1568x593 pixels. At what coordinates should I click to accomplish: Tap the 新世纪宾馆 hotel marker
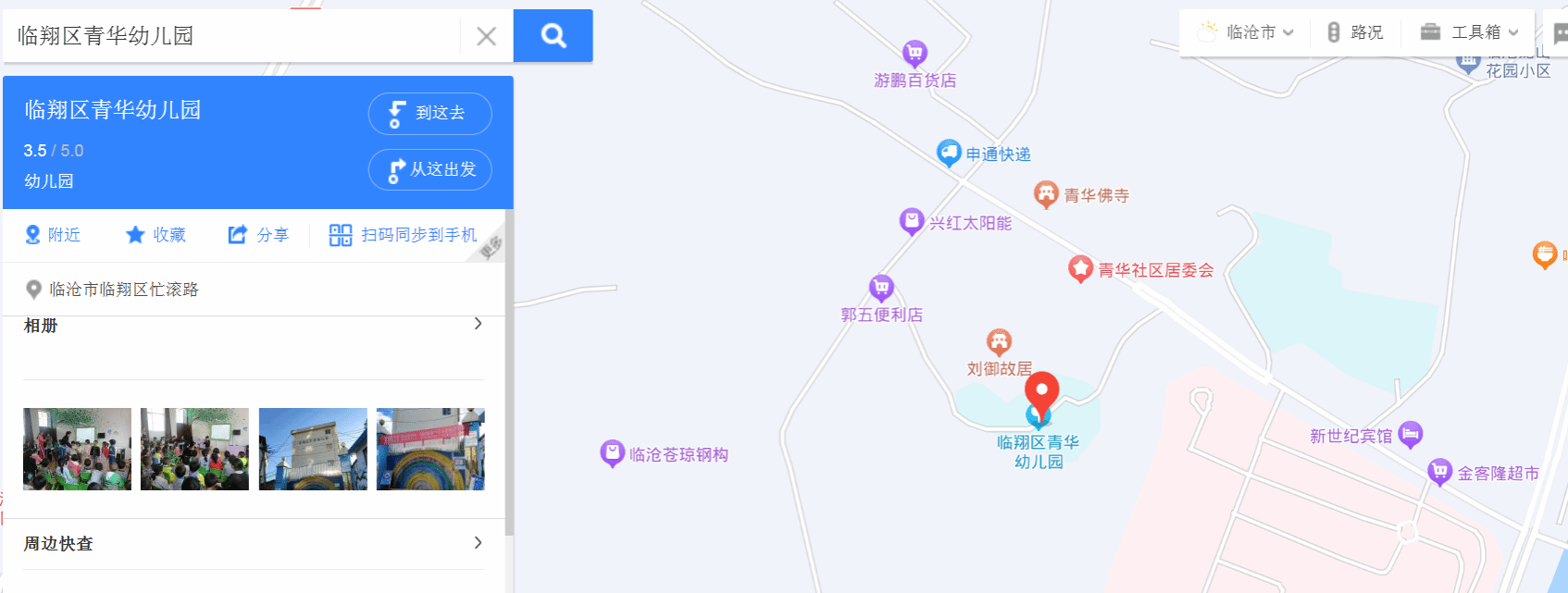(x=1410, y=433)
